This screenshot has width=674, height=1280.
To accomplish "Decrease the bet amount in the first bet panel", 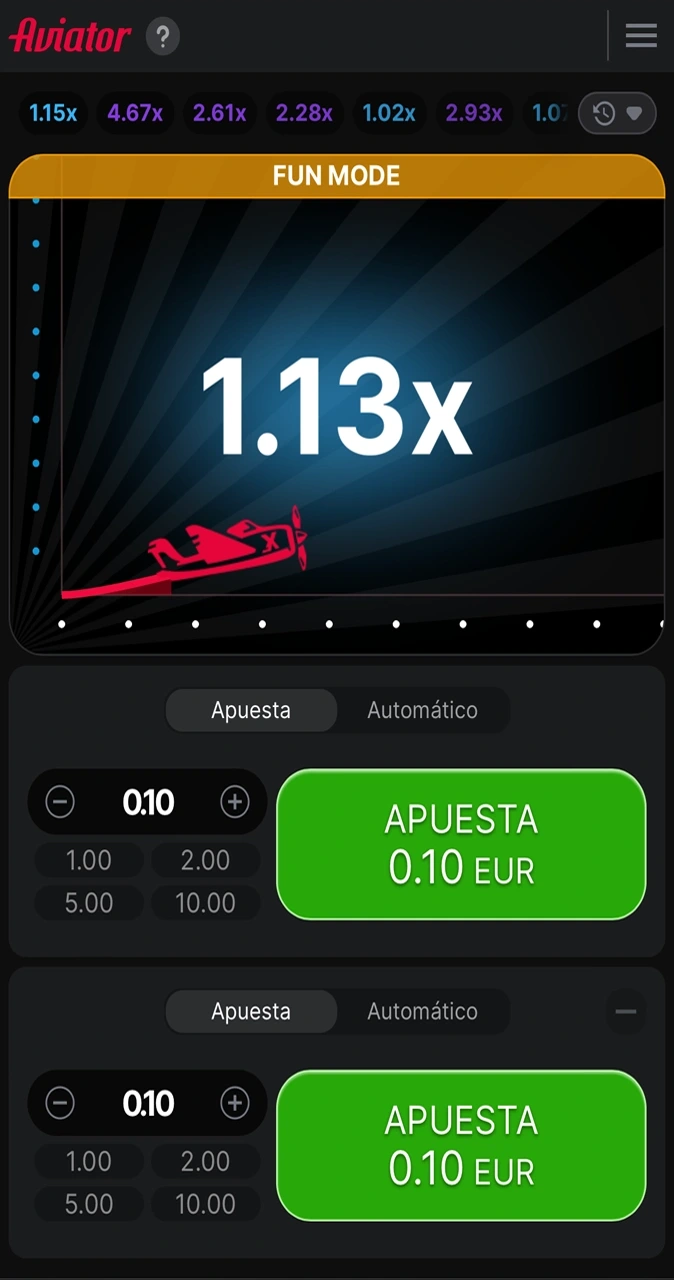I will 60,802.
